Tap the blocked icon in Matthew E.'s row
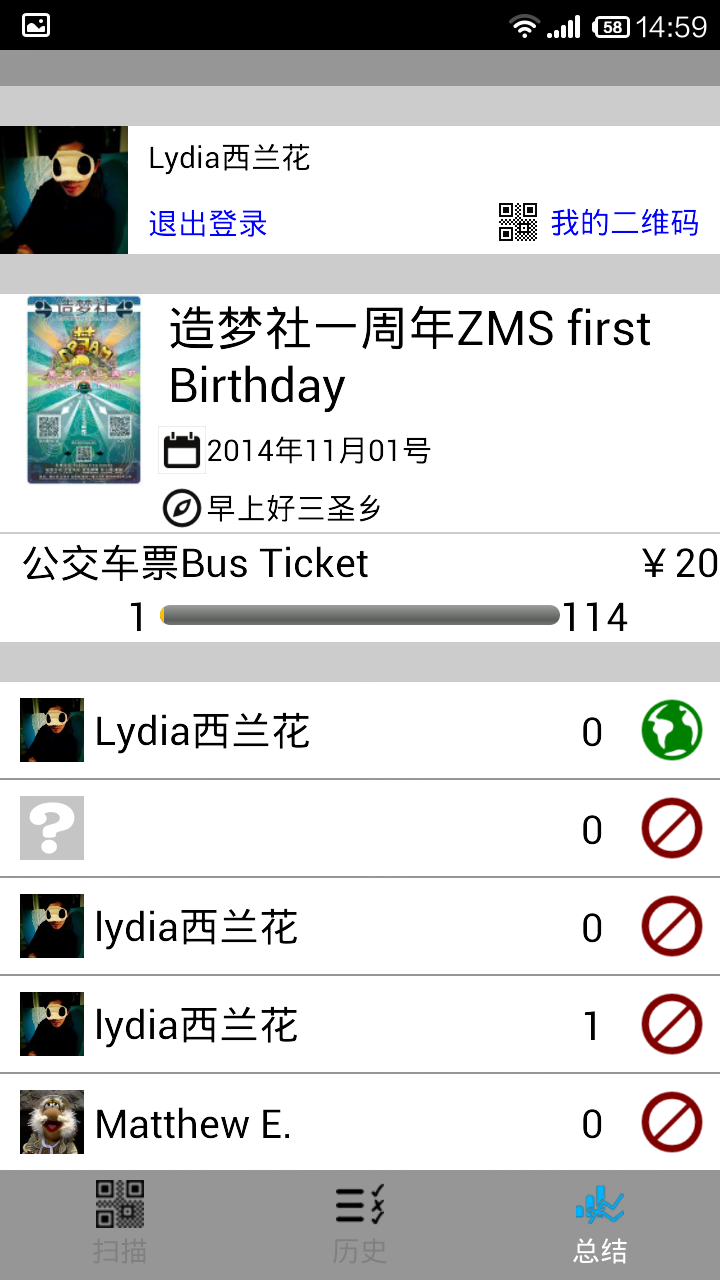The height and width of the screenshot is (1280, 720). coord(671,1123)
